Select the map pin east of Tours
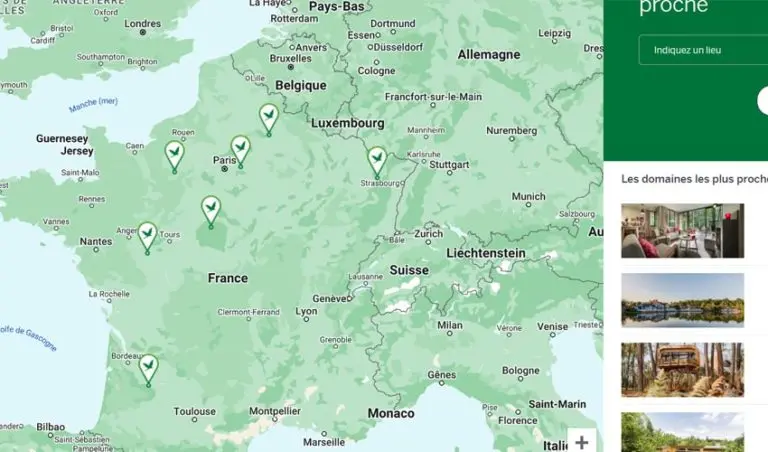This screenshot has height=452, width=768. click(210, 209)
